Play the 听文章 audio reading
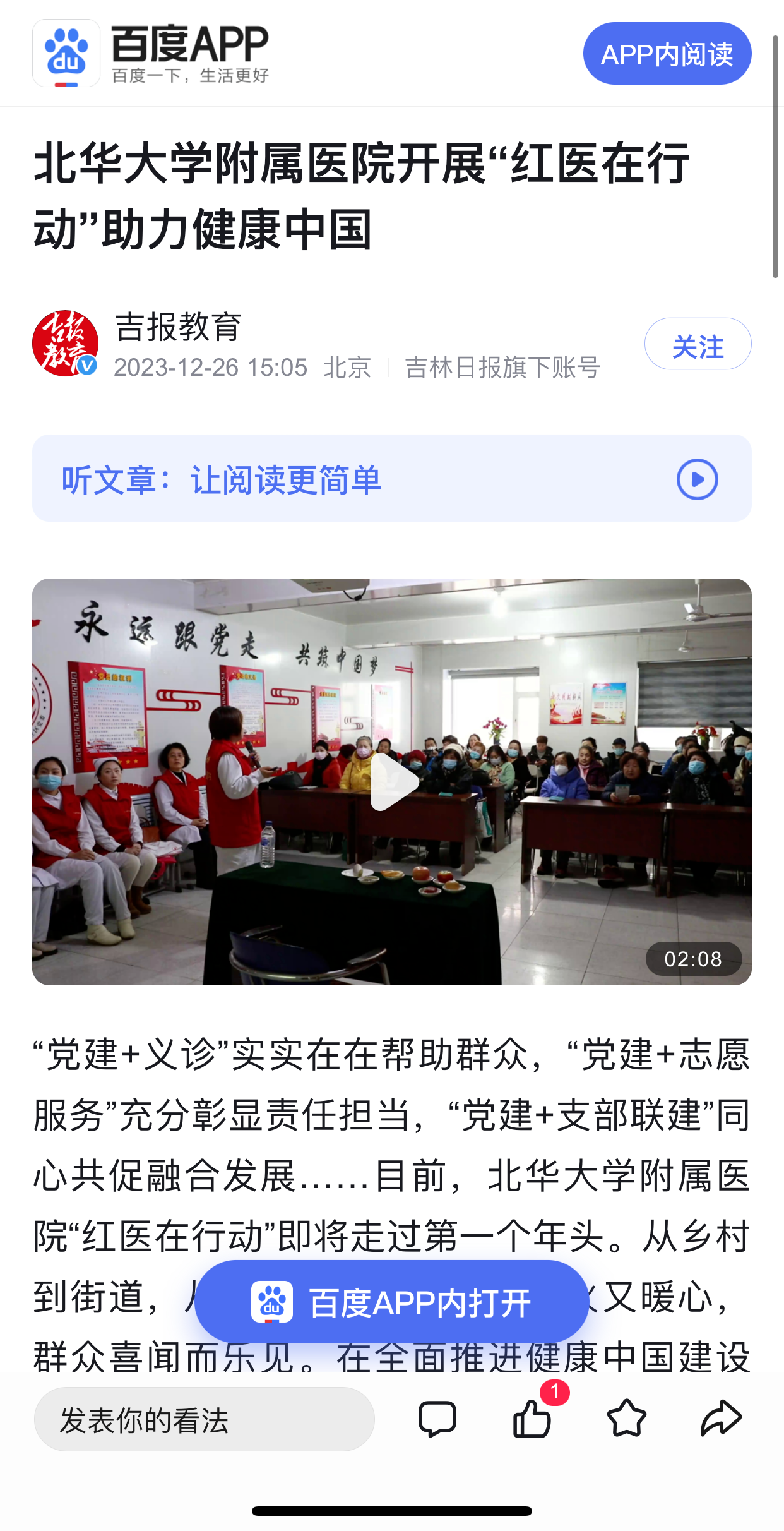 697,479
